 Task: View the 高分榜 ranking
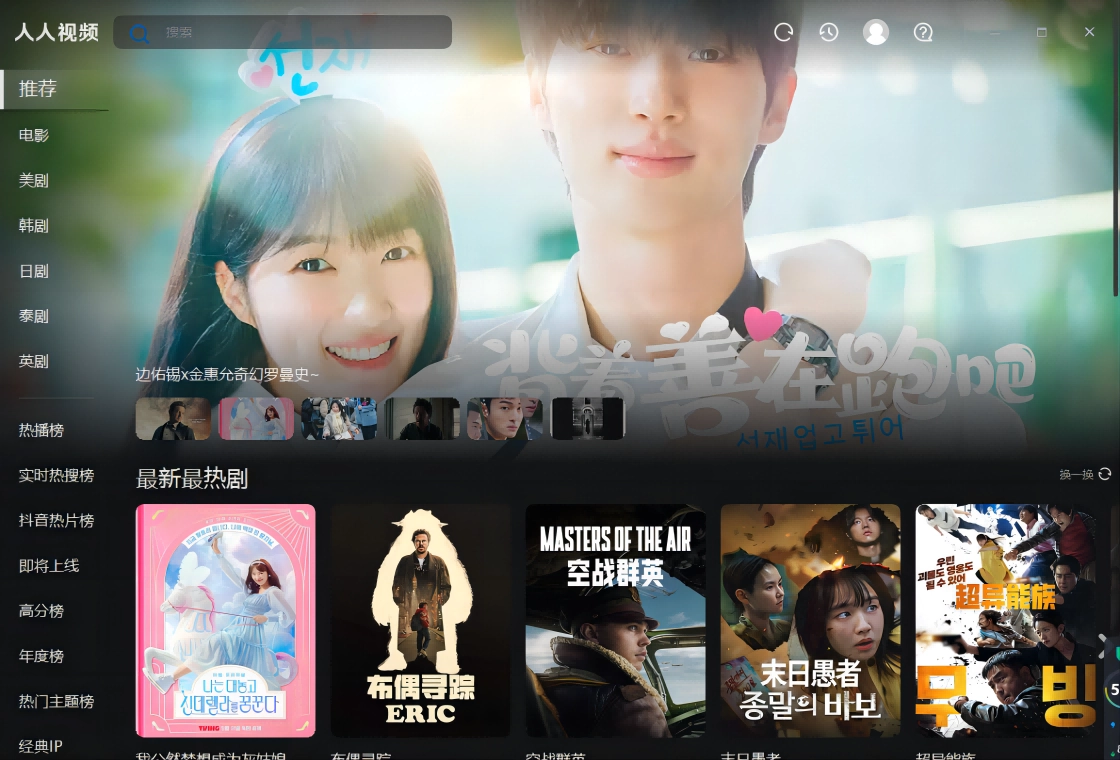tap(42, 611)
